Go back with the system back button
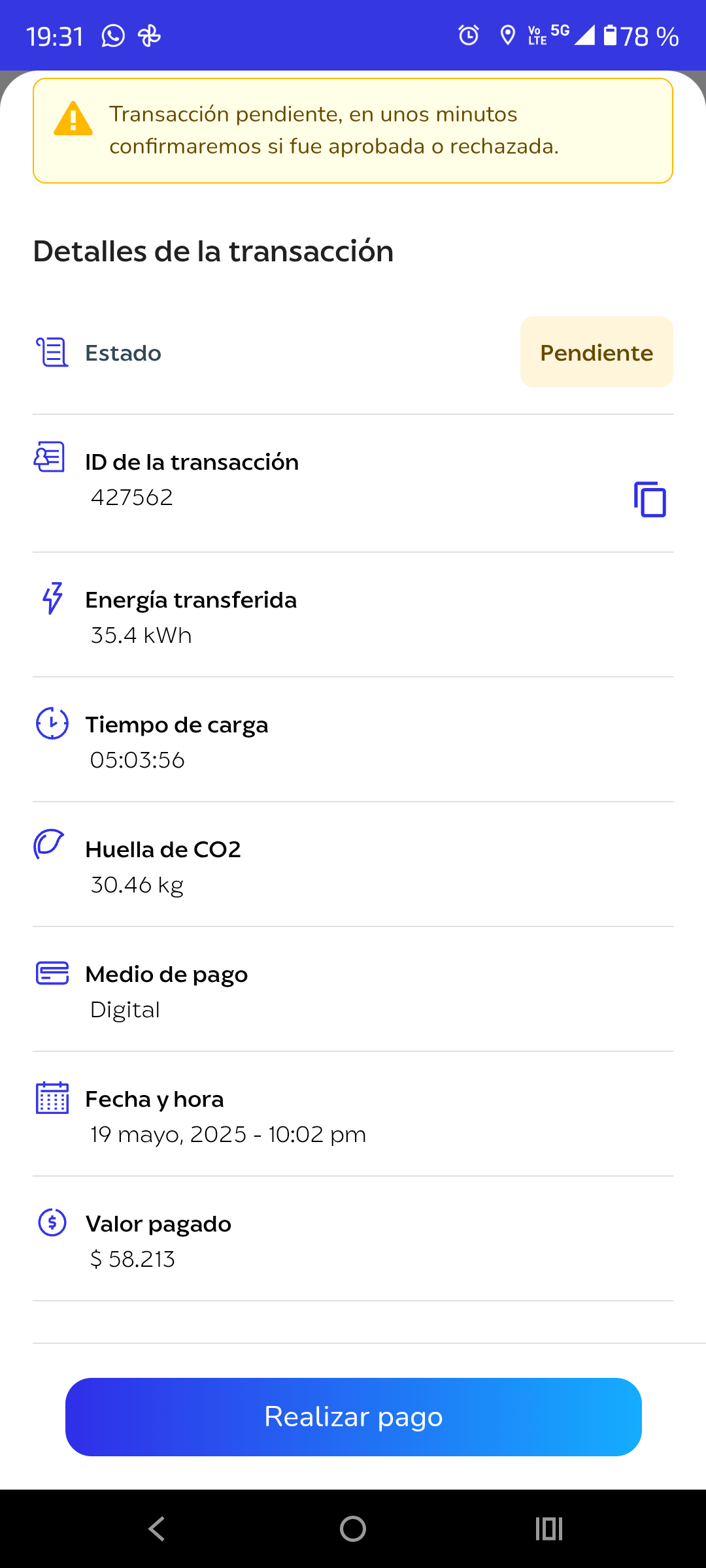Image resolution: width=706 pixels, height=1568 pixels. pyautogui.click(x=157, y=1529)
